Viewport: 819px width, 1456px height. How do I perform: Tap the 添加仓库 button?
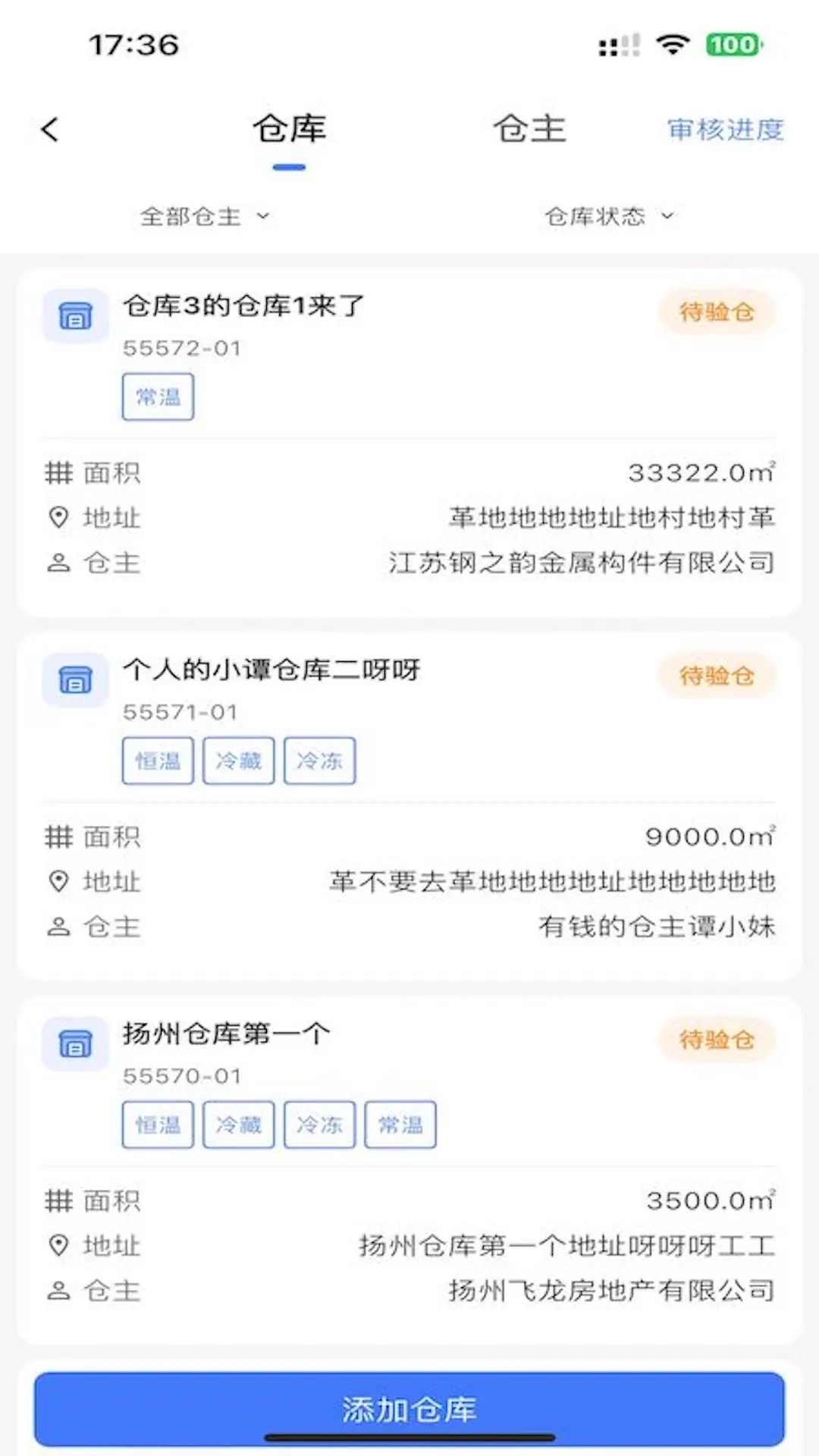pyautogui.click(x=409, y=1409)
